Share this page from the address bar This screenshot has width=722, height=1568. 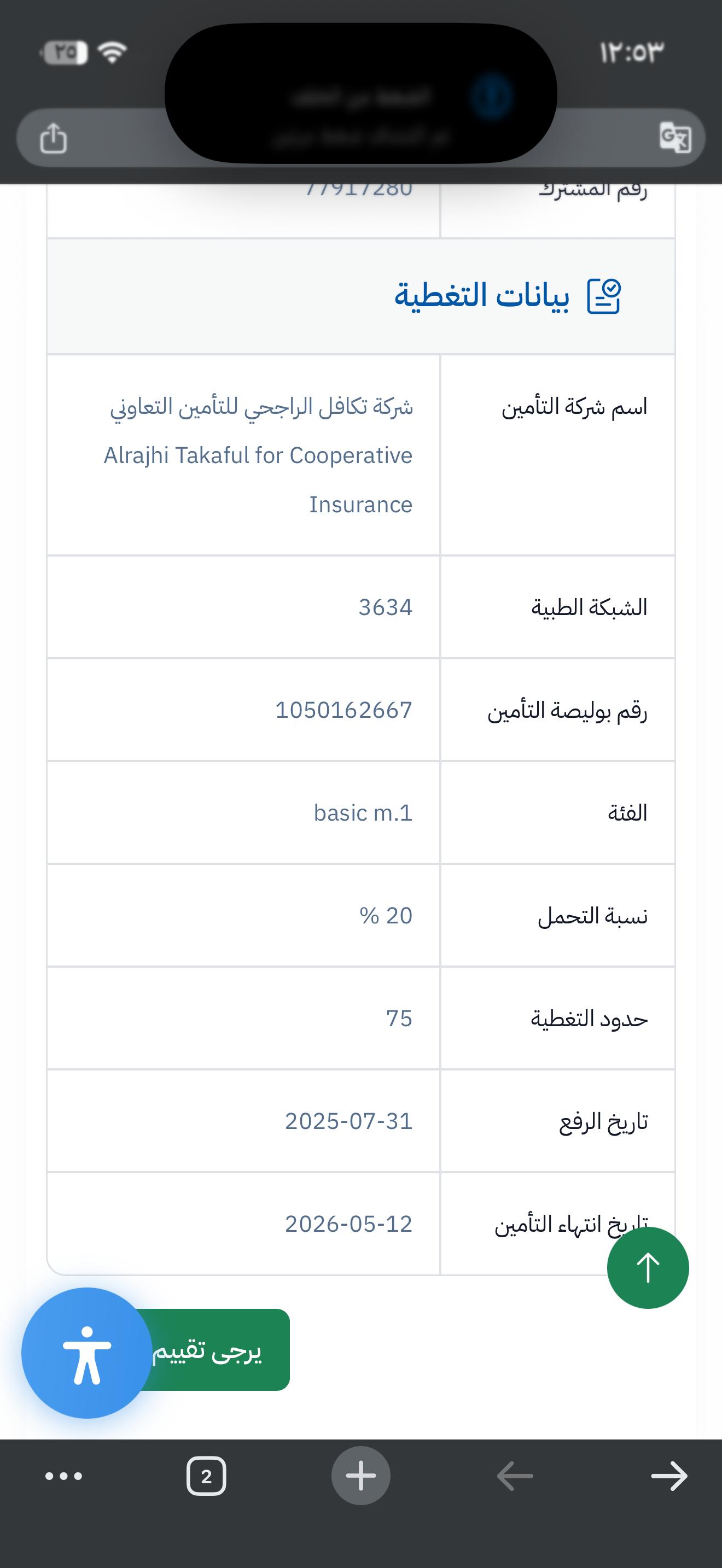pos(54,138)
